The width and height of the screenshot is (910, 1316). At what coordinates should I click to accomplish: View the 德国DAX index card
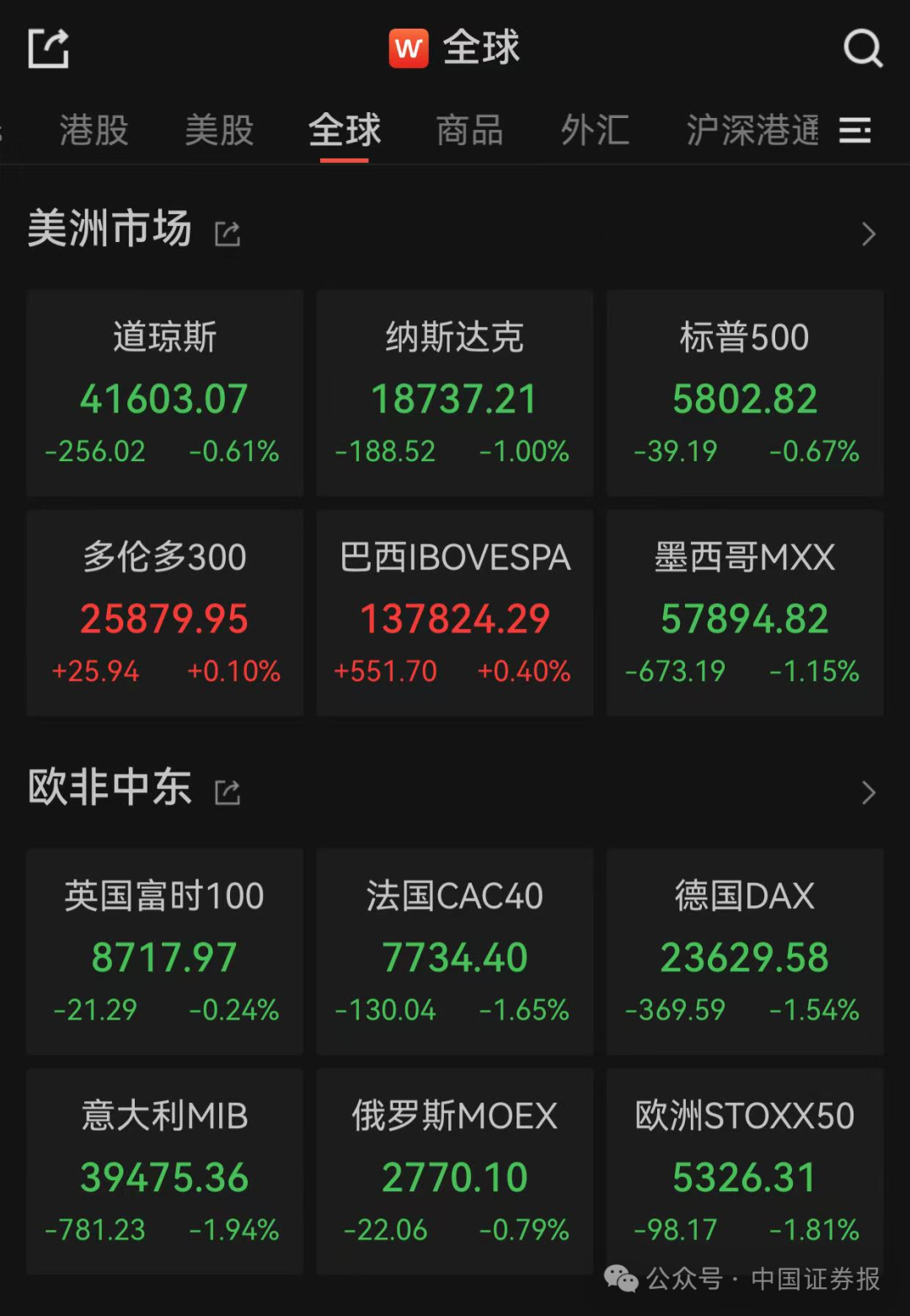point(745,951)
